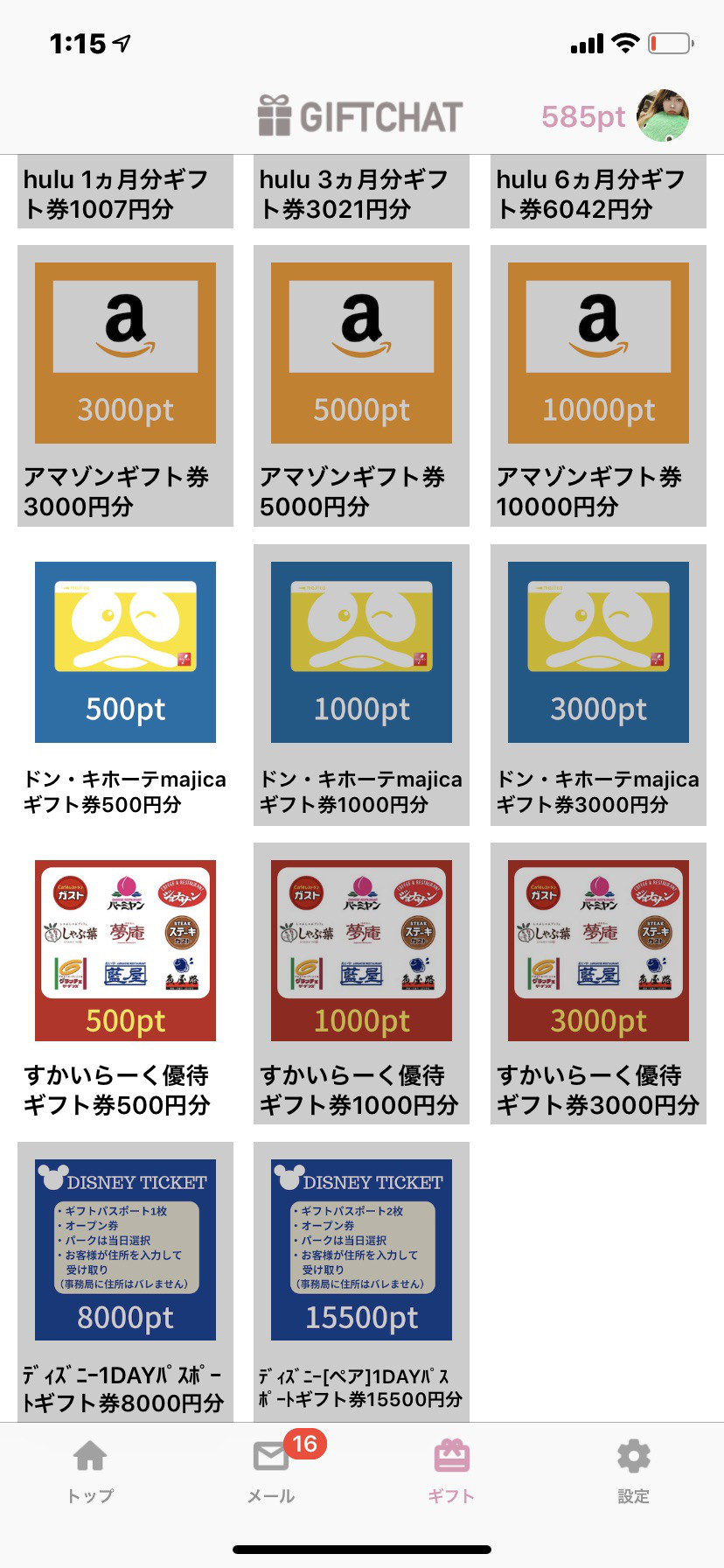The image size is (724, 1568).
Task: Select the hulu 1ヵ月分ギフト券1007円分 card
Action: click(125, 193)
